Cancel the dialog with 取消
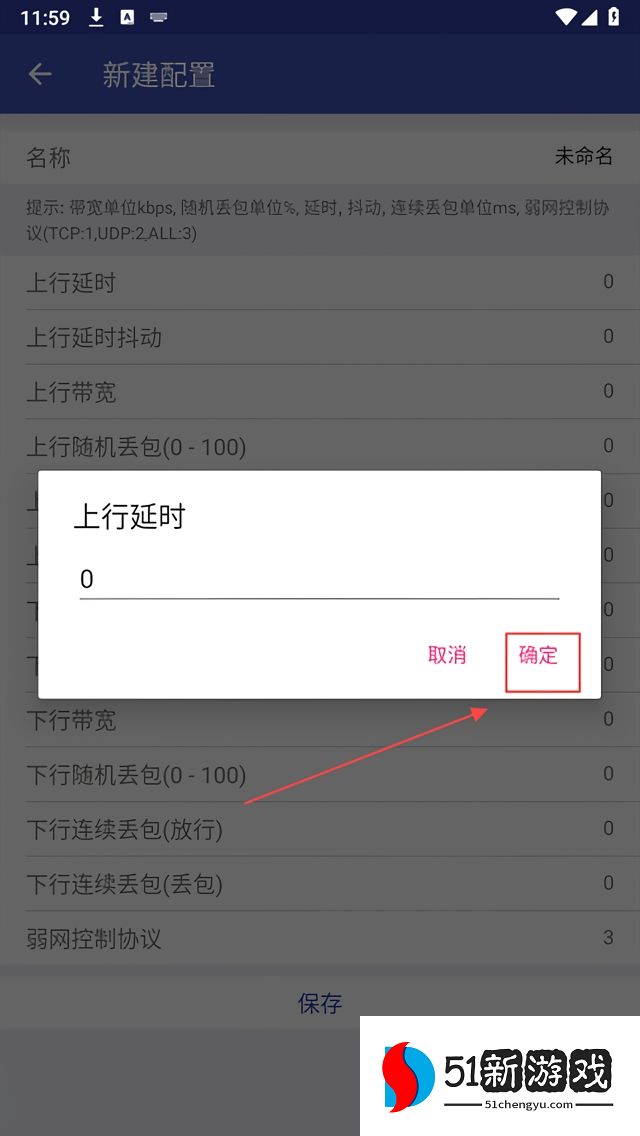 coord(447,656)
